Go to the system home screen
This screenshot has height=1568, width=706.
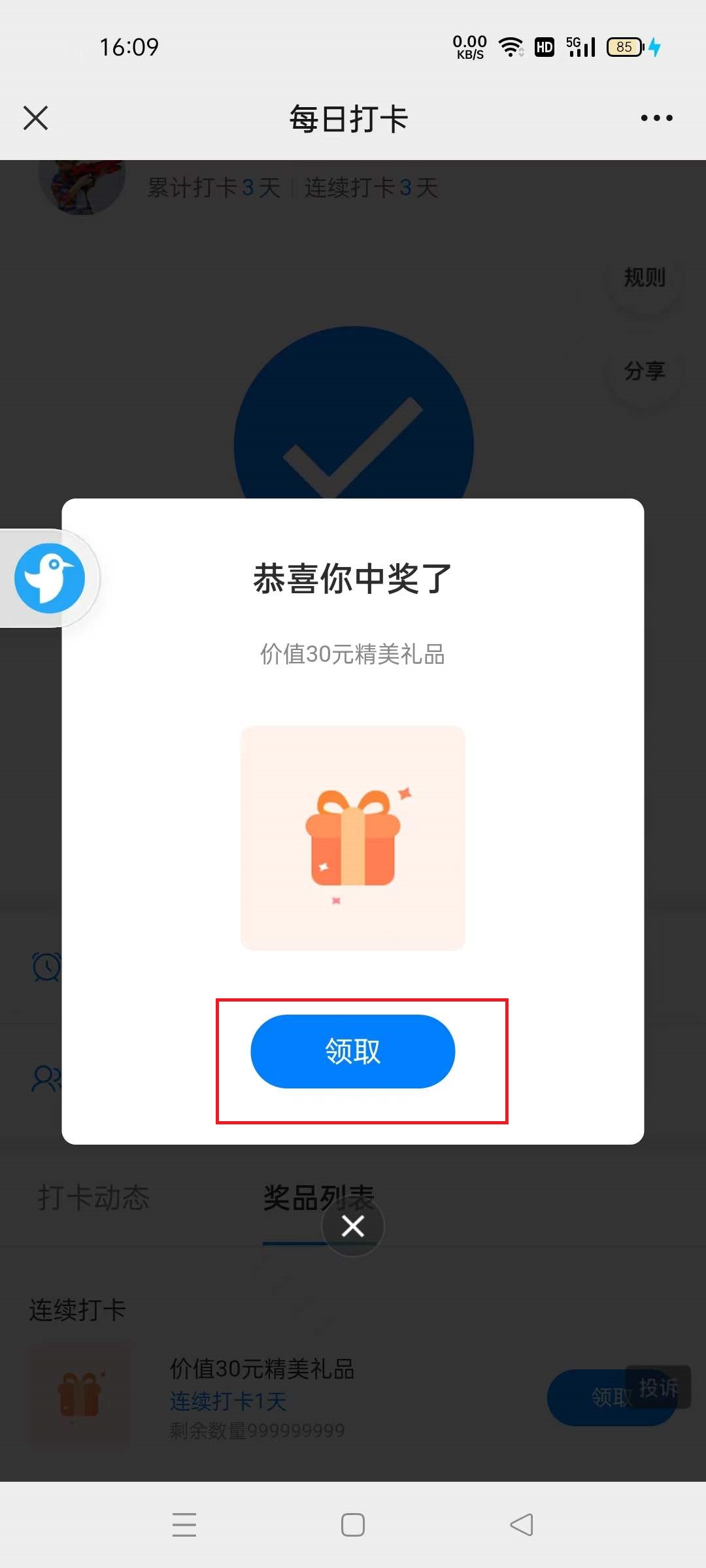coord(353,1525)
